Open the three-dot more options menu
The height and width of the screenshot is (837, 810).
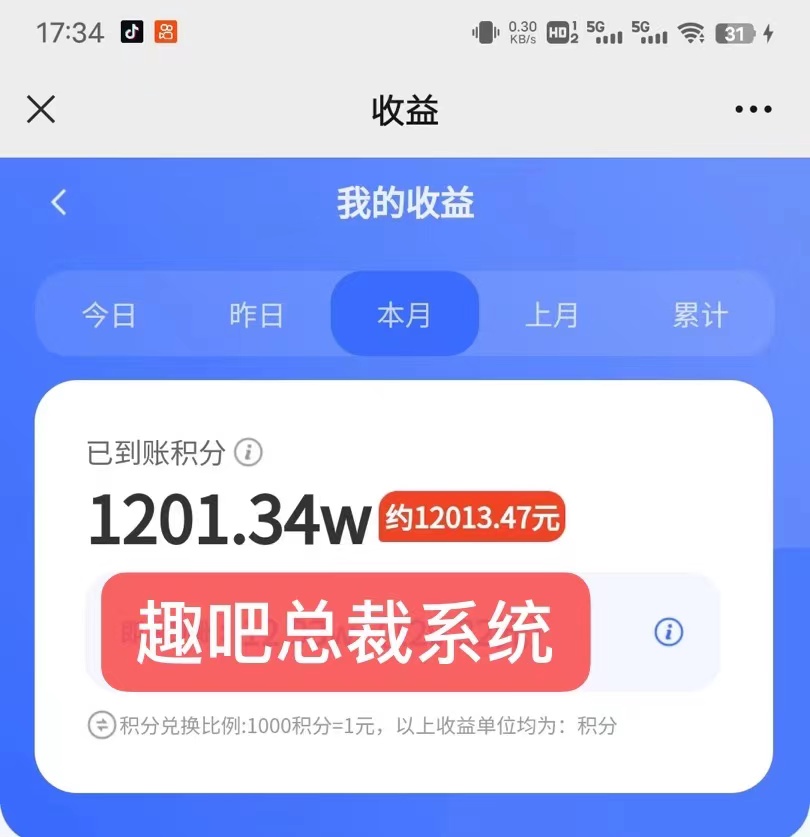coord(752,110)
